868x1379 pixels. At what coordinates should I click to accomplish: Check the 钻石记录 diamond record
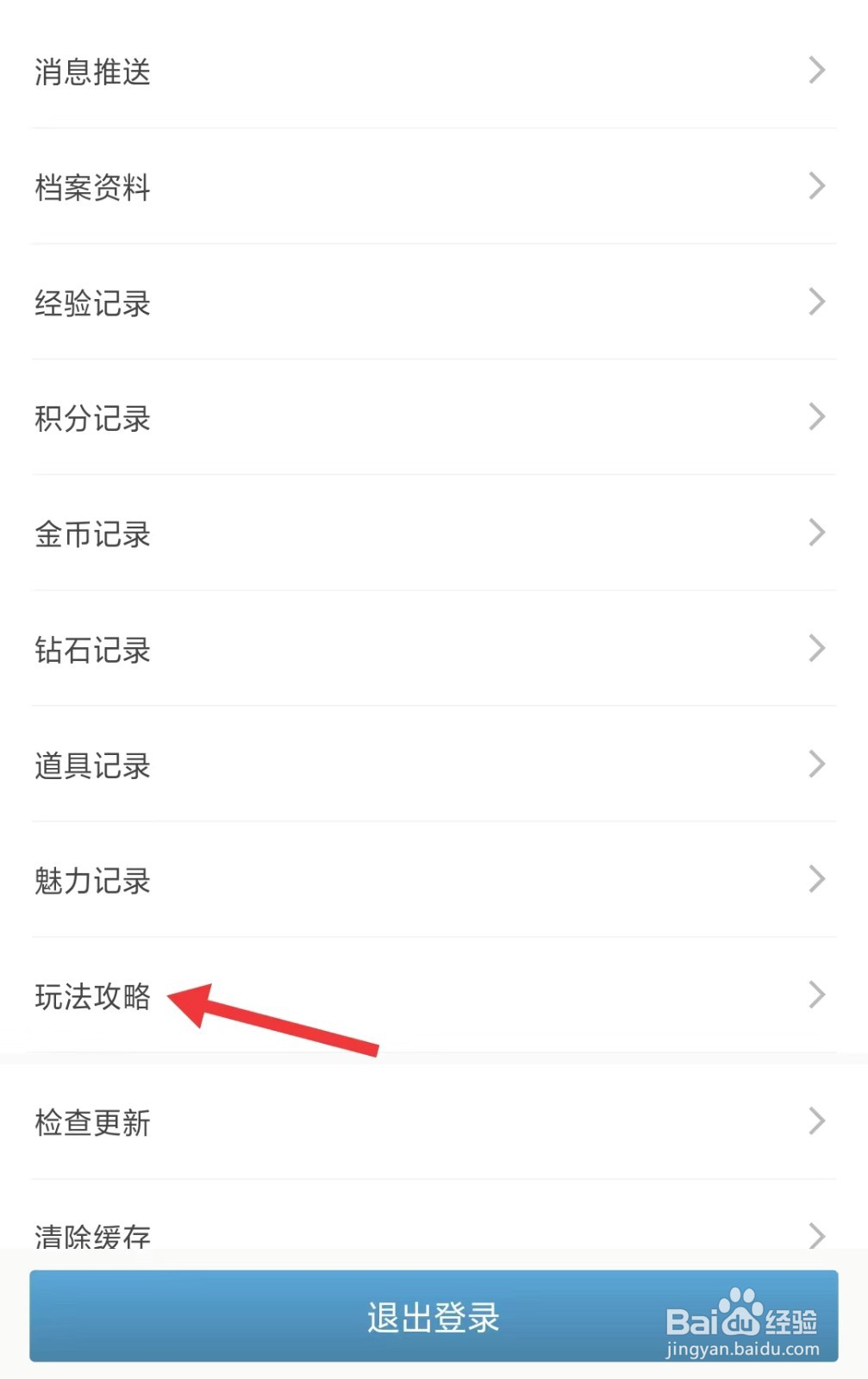[x=93, y=650]
